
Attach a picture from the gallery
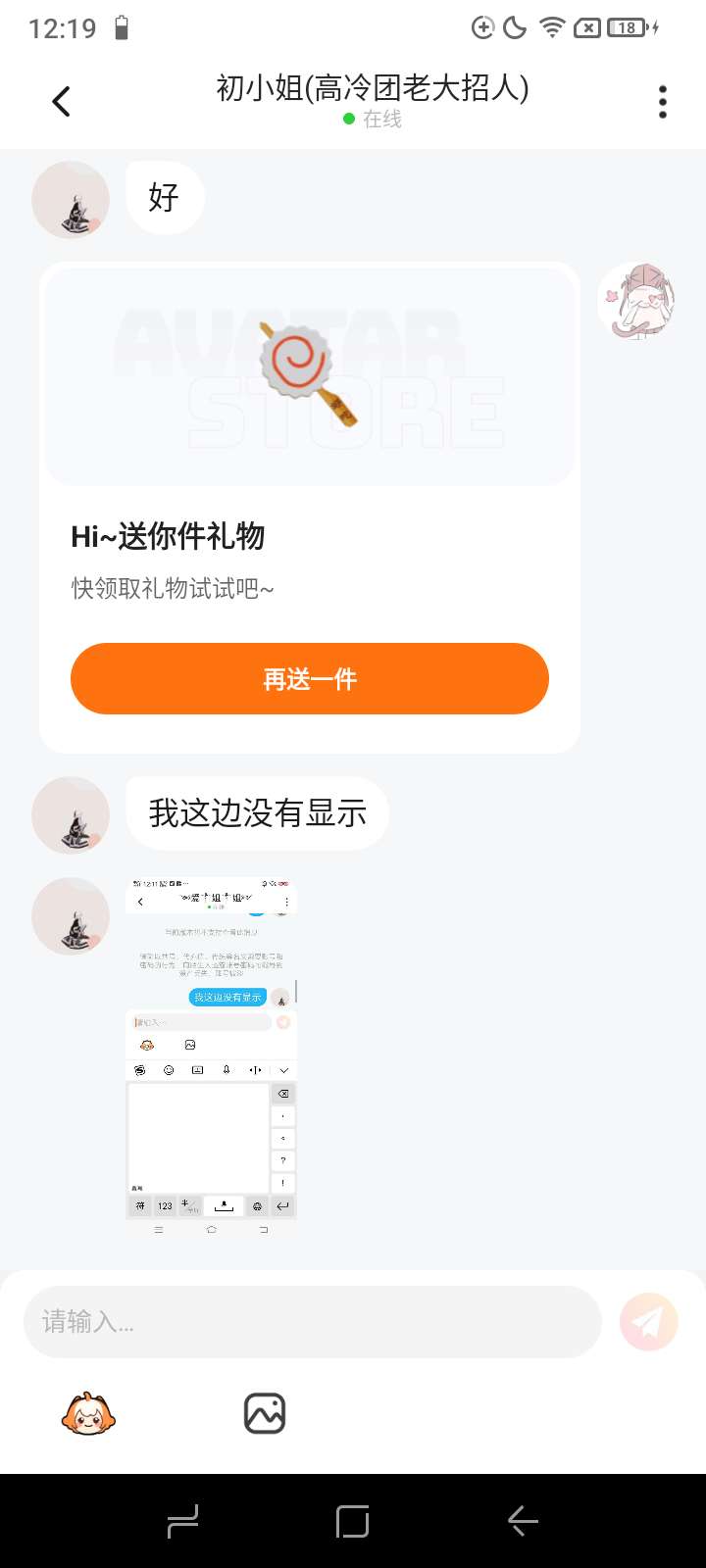click(264, 1413)
